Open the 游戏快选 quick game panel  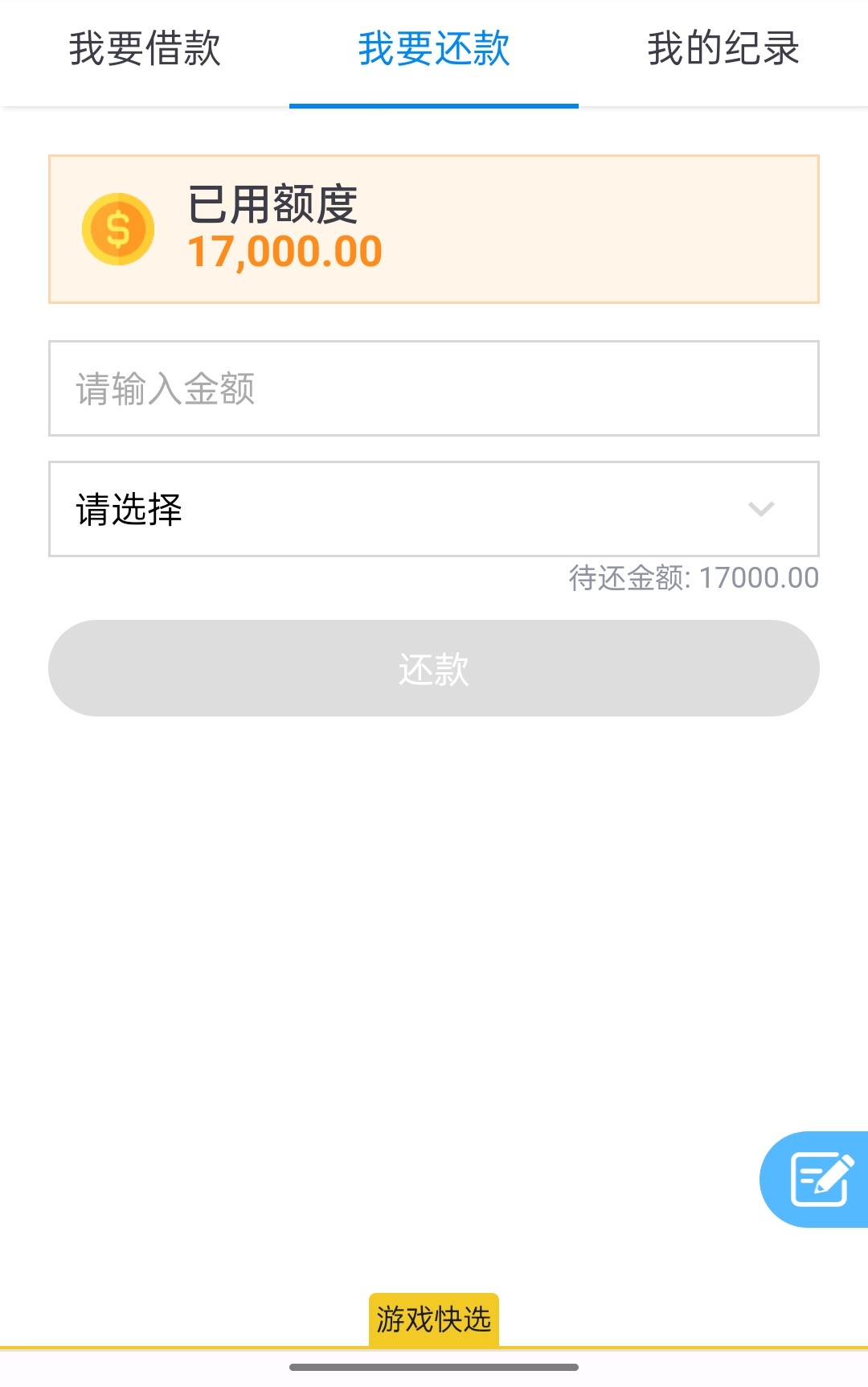click(x=434, y=1319)
